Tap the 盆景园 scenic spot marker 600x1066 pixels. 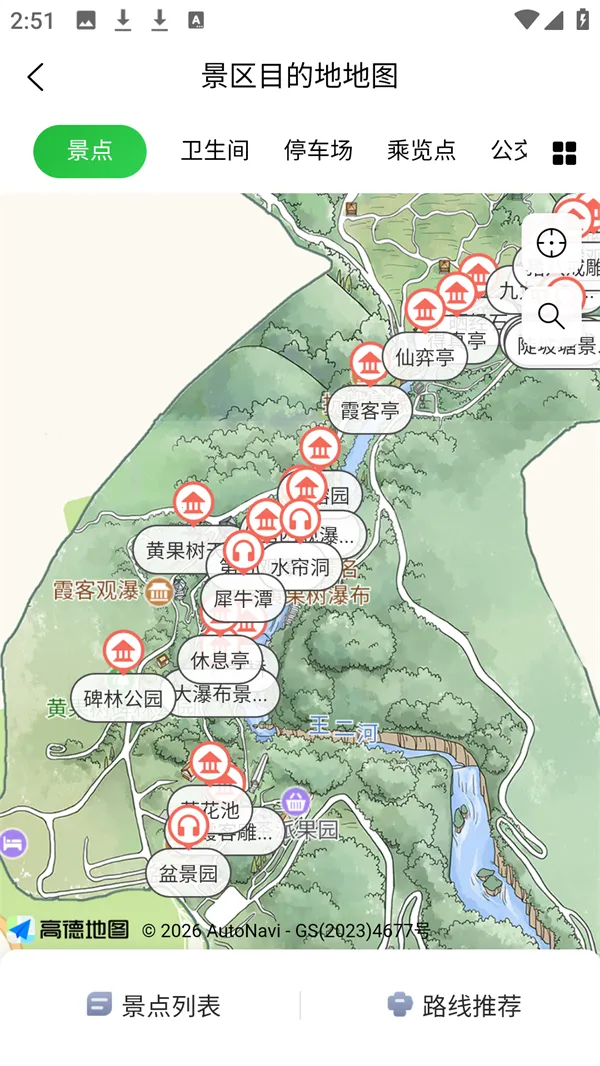pos(188,873)
